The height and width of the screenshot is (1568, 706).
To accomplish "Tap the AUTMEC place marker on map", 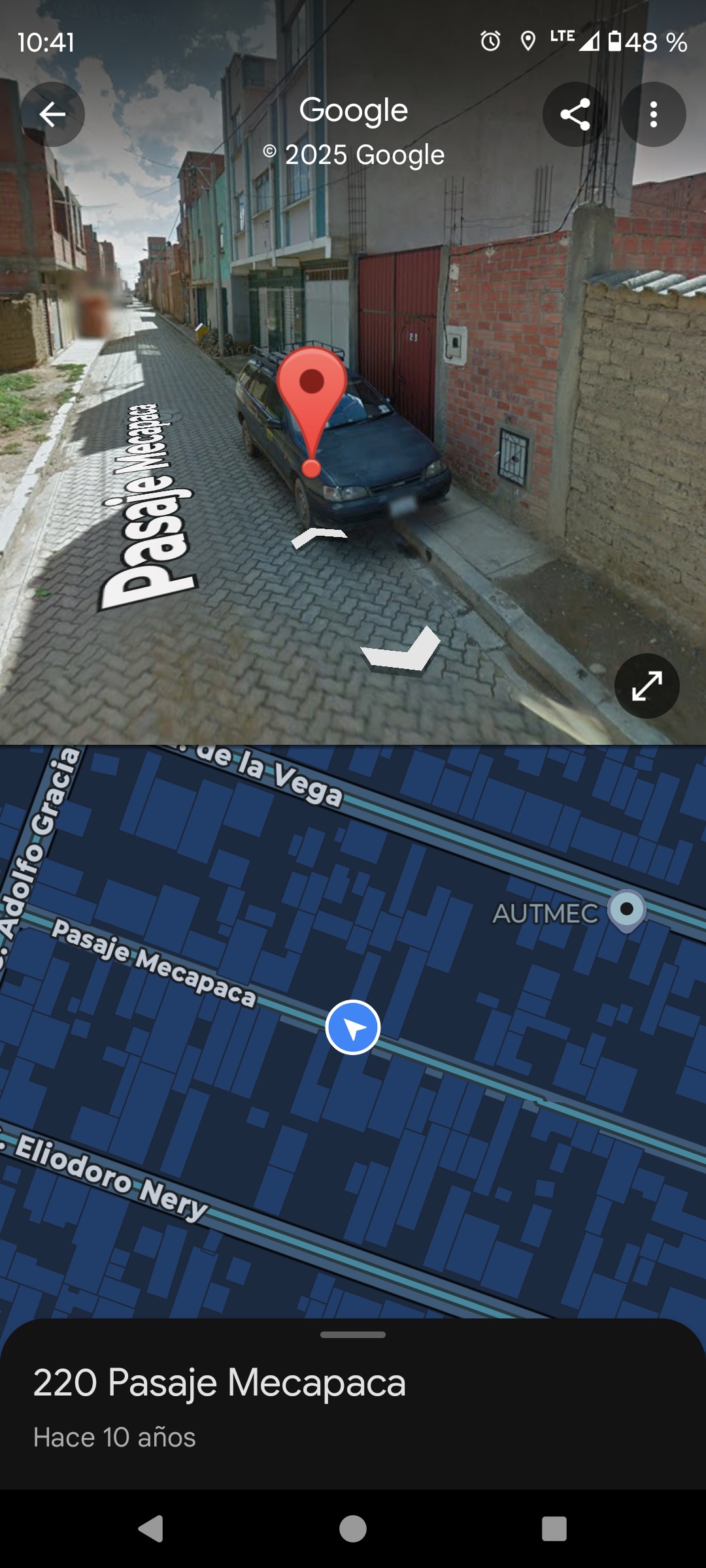I will point(626,910).
